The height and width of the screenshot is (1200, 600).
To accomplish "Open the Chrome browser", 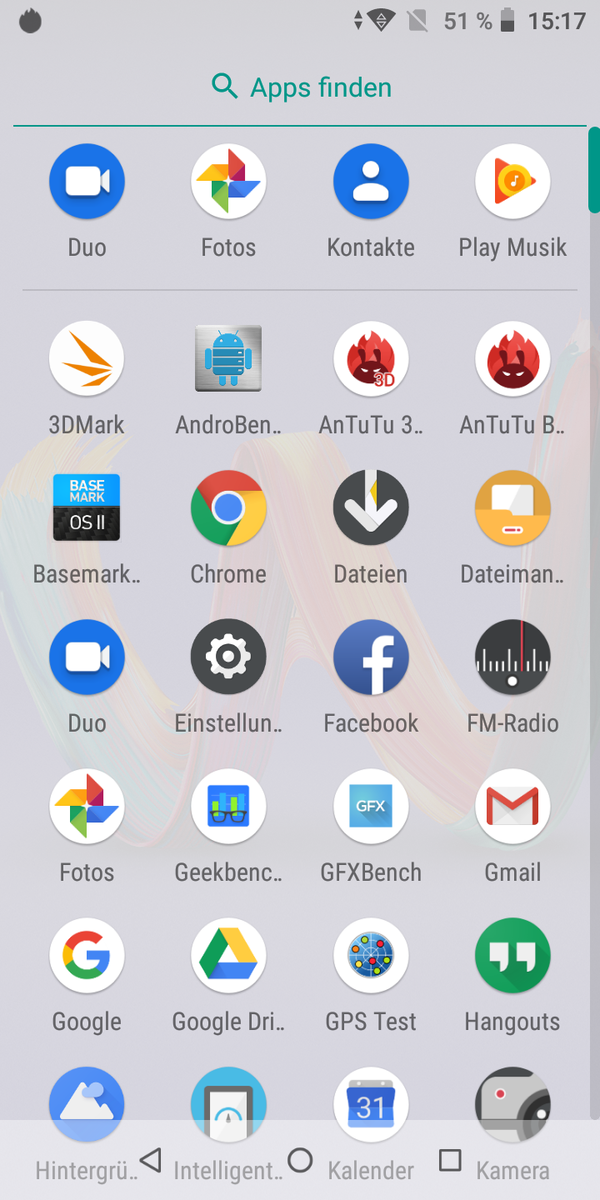I will point(228,508).
